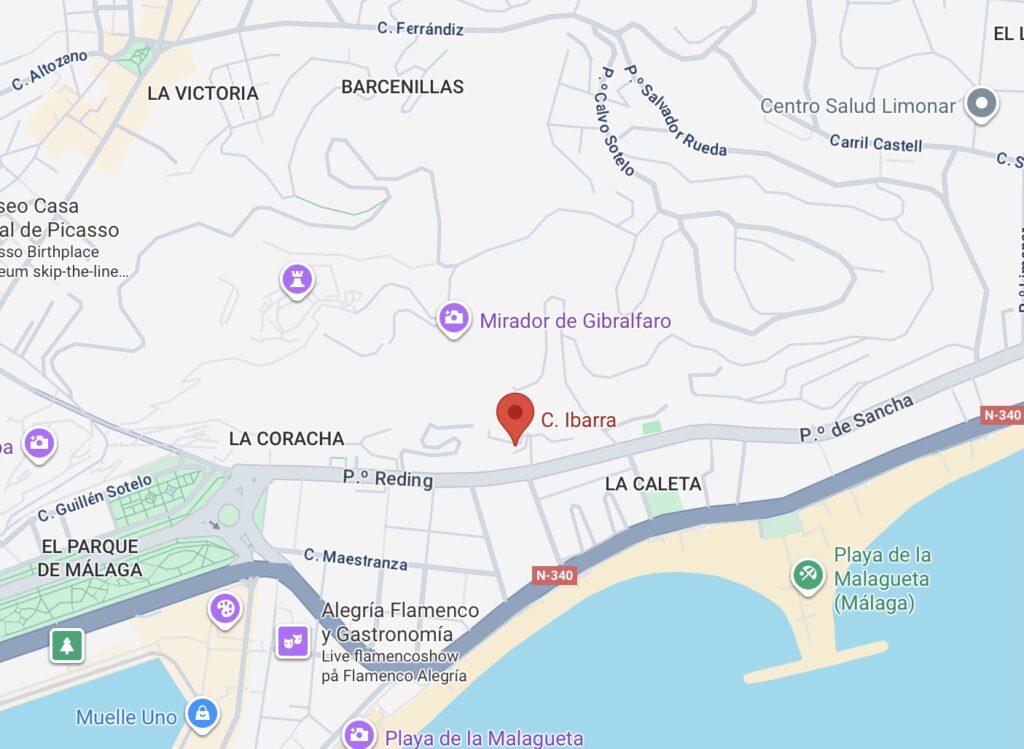Select Playa de la Malagueta (Málaga) beach marker

[x=807, y=574]
